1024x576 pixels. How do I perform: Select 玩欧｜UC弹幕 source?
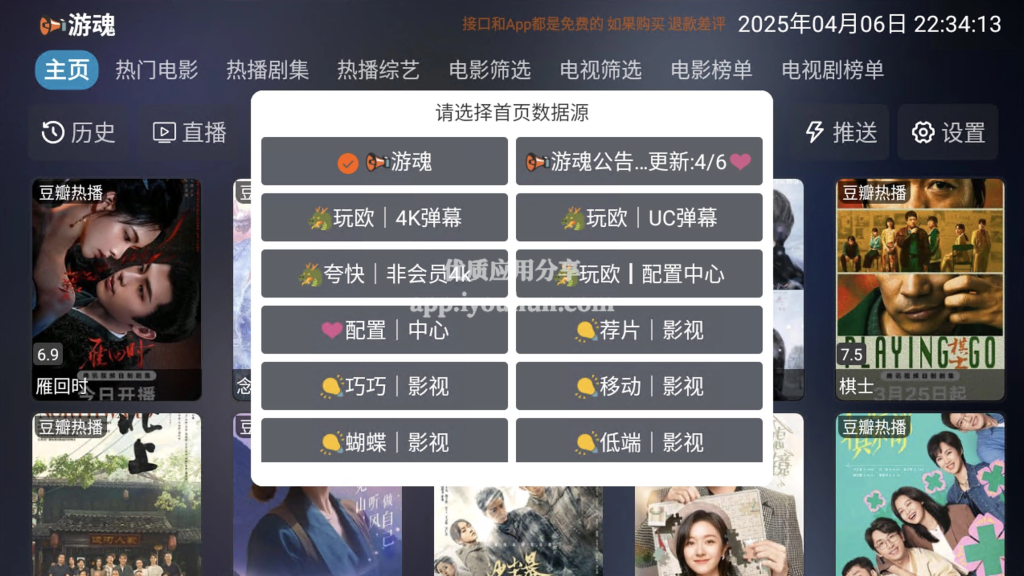[x=639, y=218]
